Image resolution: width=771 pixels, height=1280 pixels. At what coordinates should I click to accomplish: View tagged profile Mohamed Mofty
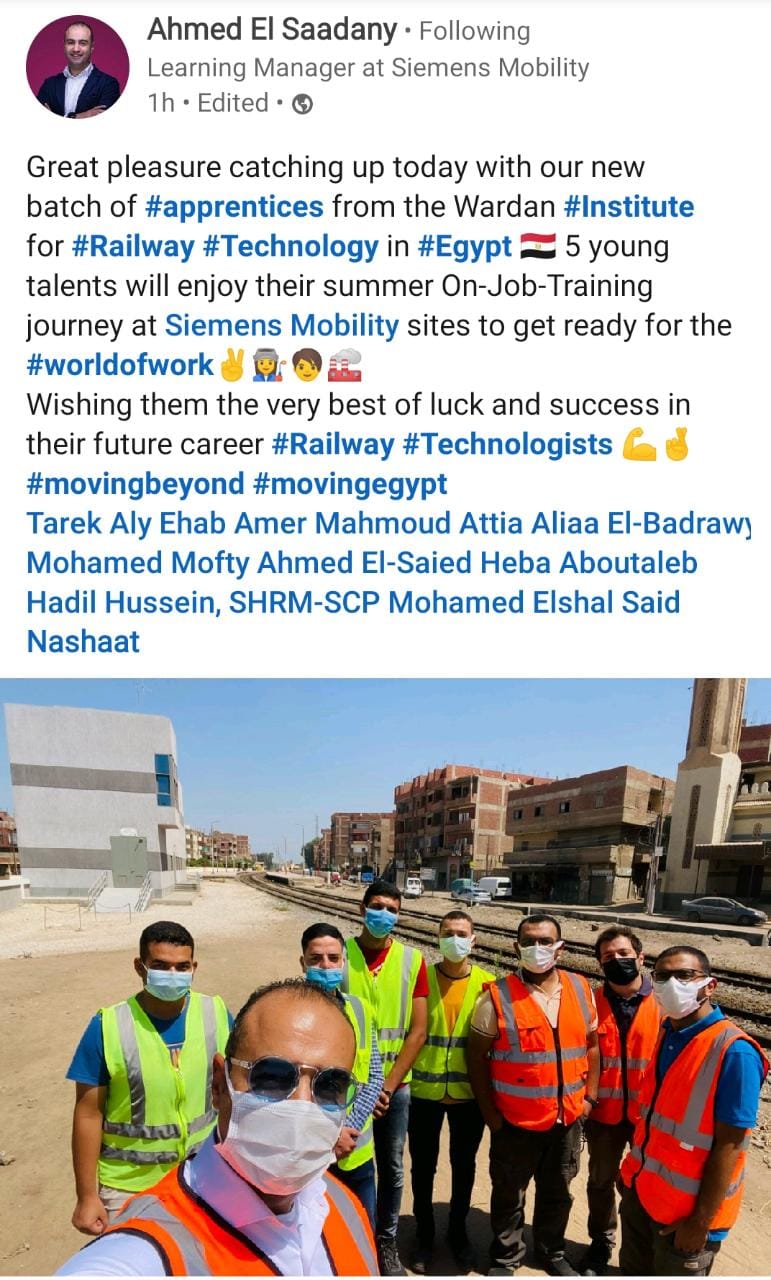pyautogui.click(x=137, y=563)
